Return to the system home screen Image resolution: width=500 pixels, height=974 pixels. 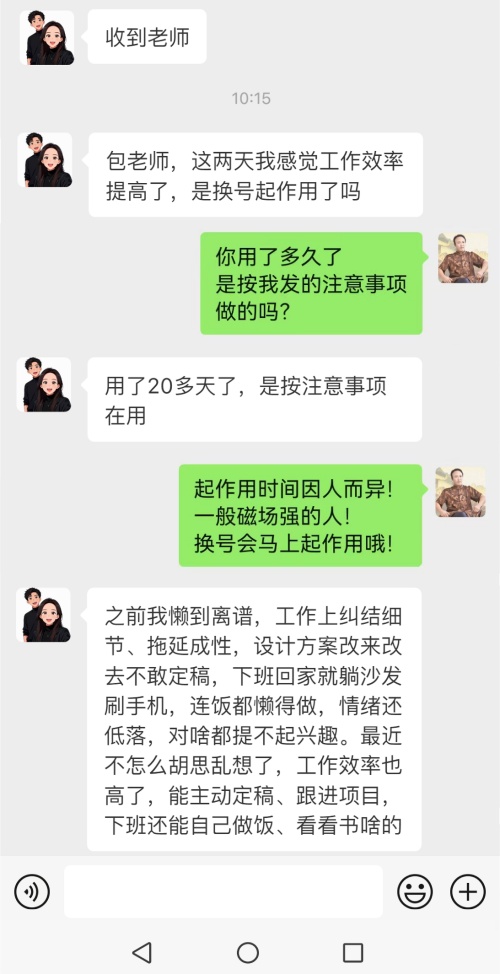click(x=248, y=952)
